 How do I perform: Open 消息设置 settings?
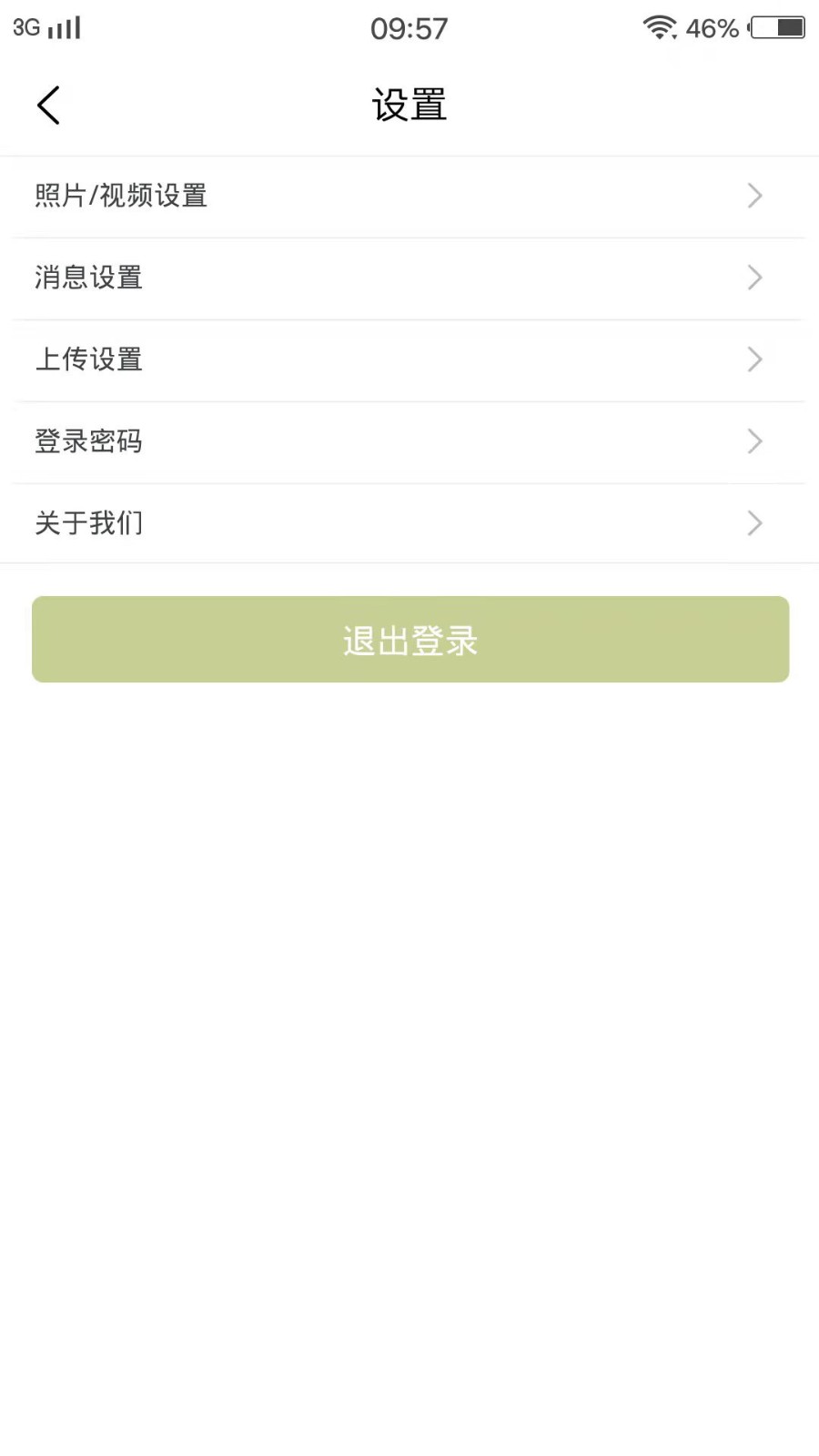pyautogui.click(x=409, y=278)
